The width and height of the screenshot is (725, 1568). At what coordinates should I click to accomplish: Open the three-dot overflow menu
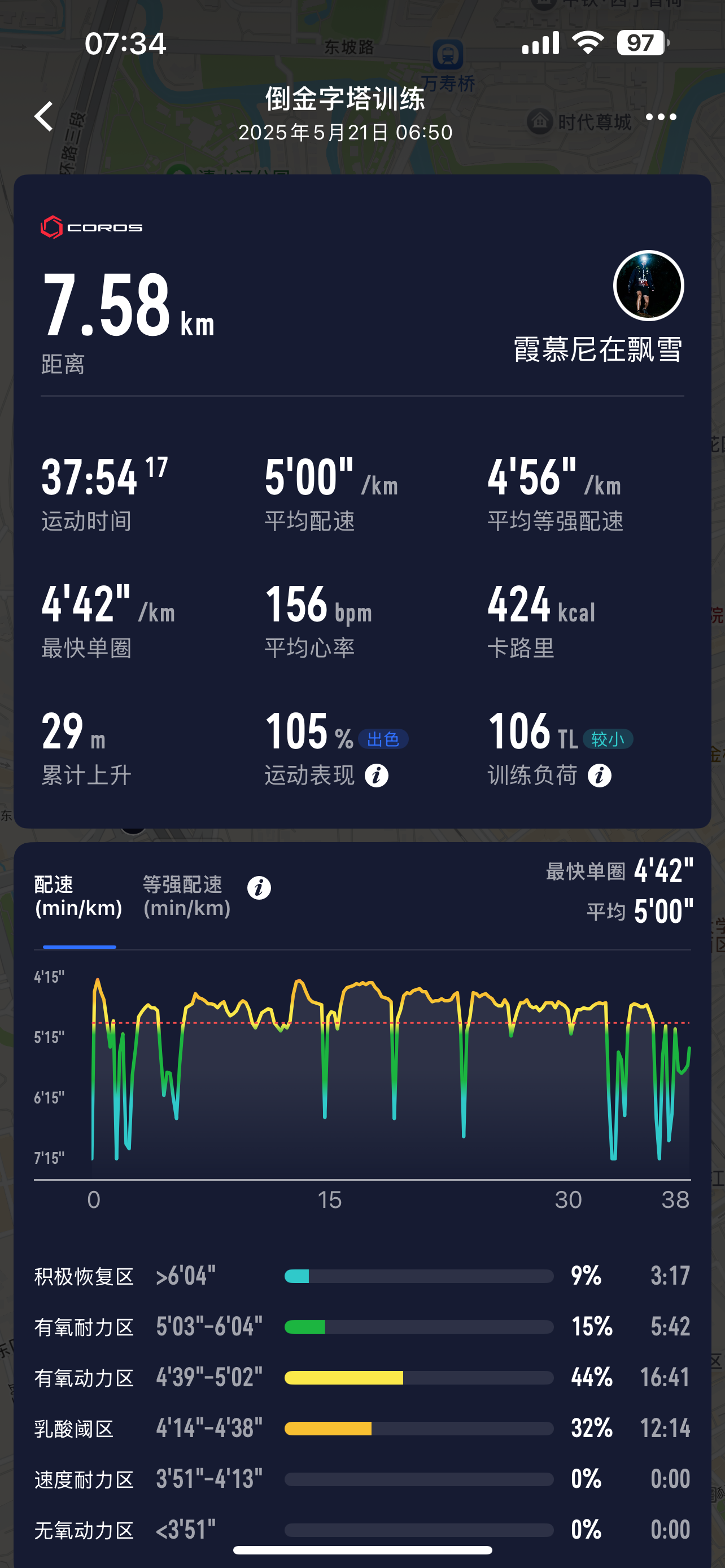pos(661,117)
